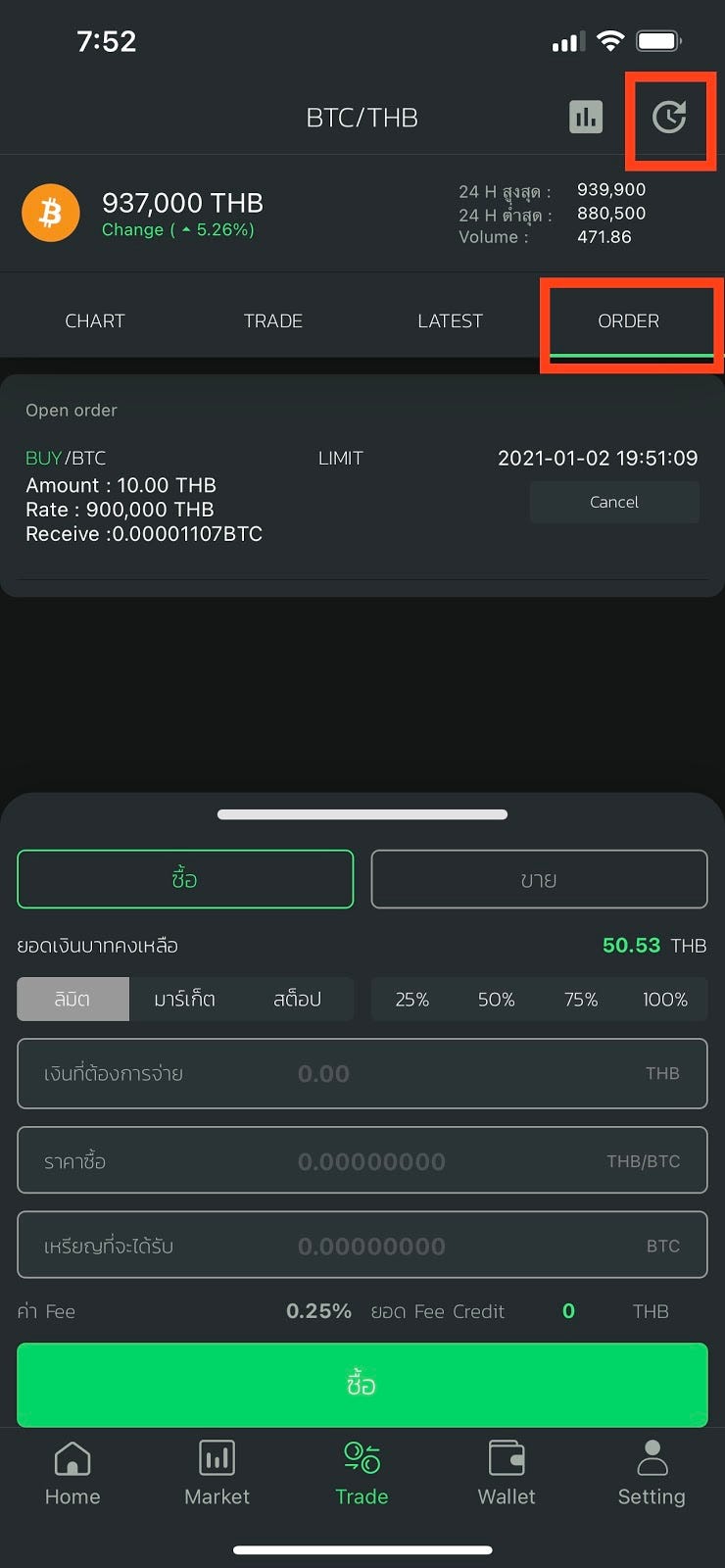725x1568 pixels.
Task: Go to the Wallet tab
Action: coord(507,1472)
